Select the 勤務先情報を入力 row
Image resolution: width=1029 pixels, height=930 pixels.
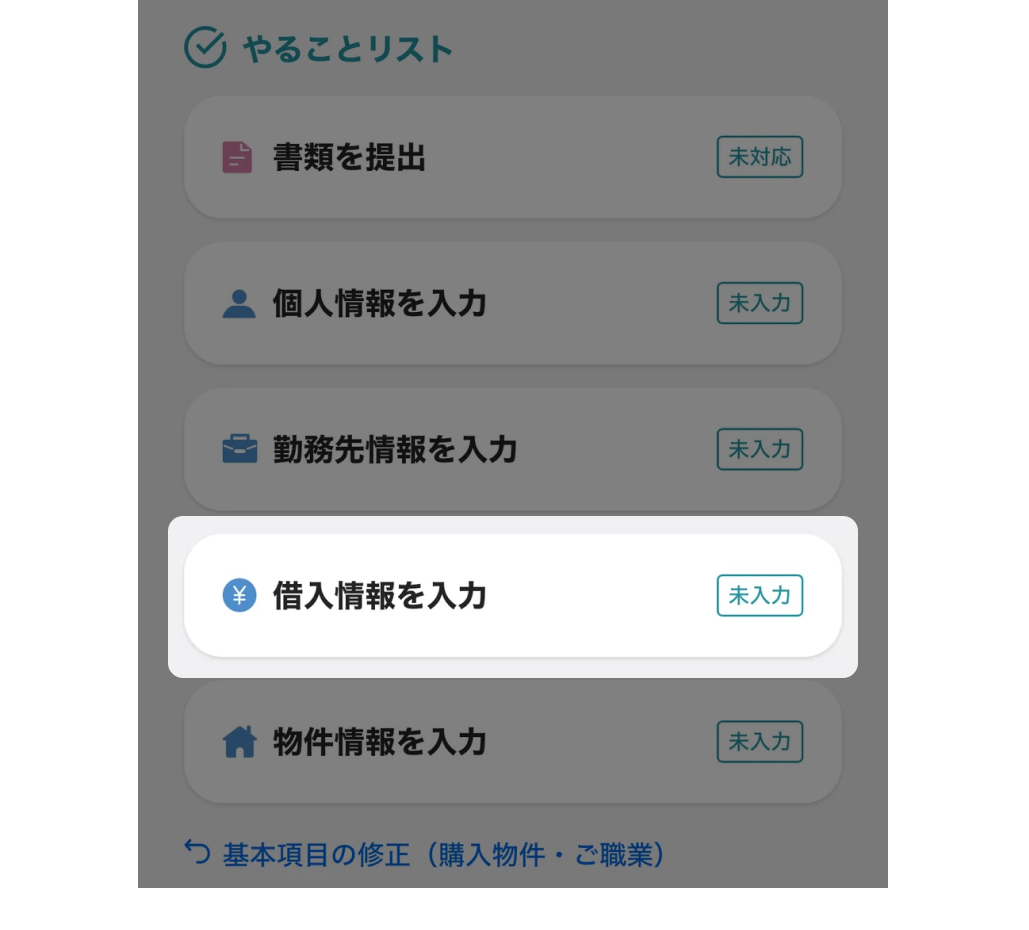click(x=512, y=450)
